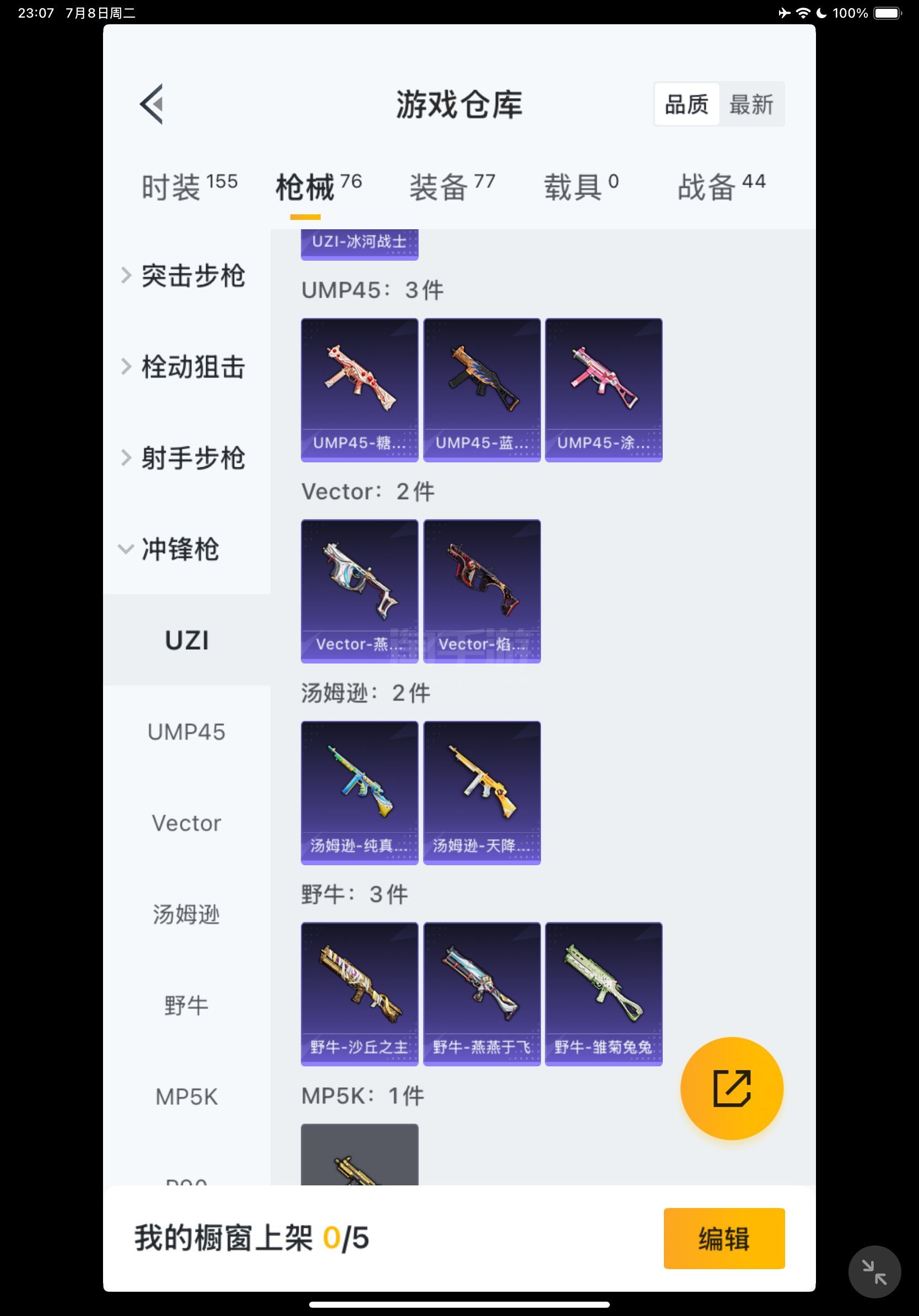Open the 汤姆逊-天降 skin card
The width and height of the screenshot is (919, 1316).
482,792
